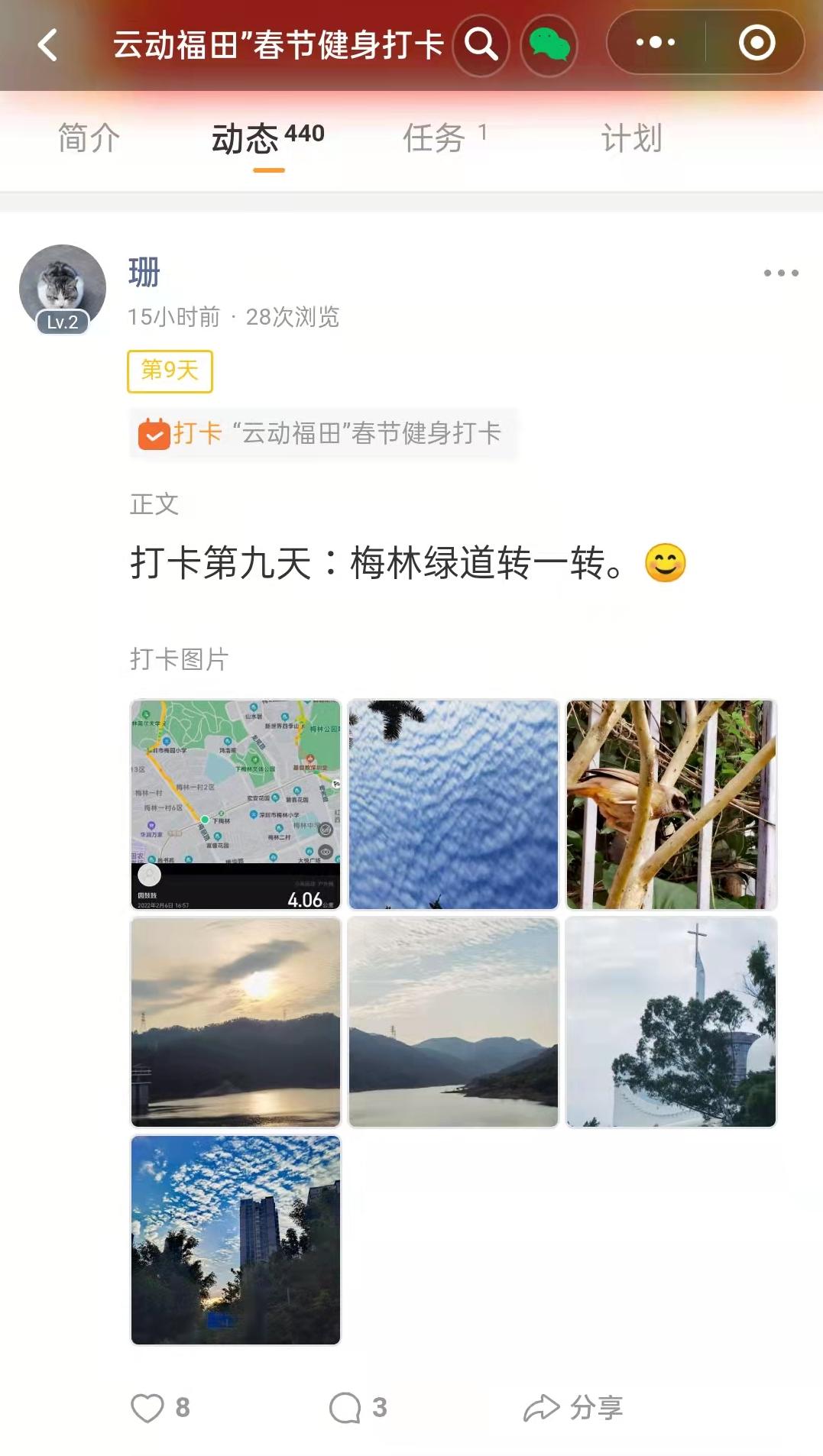This screenshot has height=1456, width=823.
Task: Open the post's three-dot options menu
Action: pyautogui.click(x=781, y=273)
